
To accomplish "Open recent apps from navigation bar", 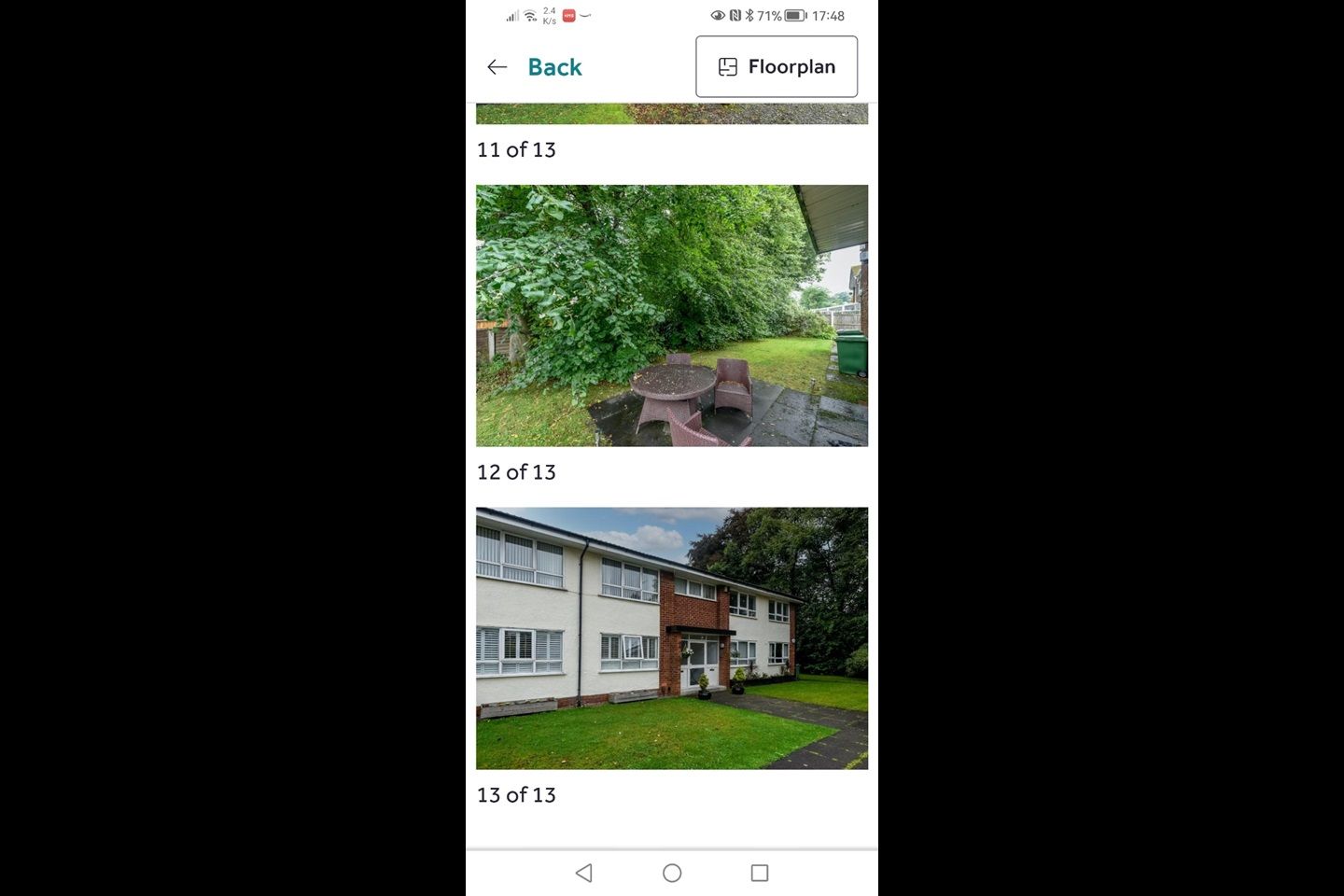I will click(x=760, y=873).
